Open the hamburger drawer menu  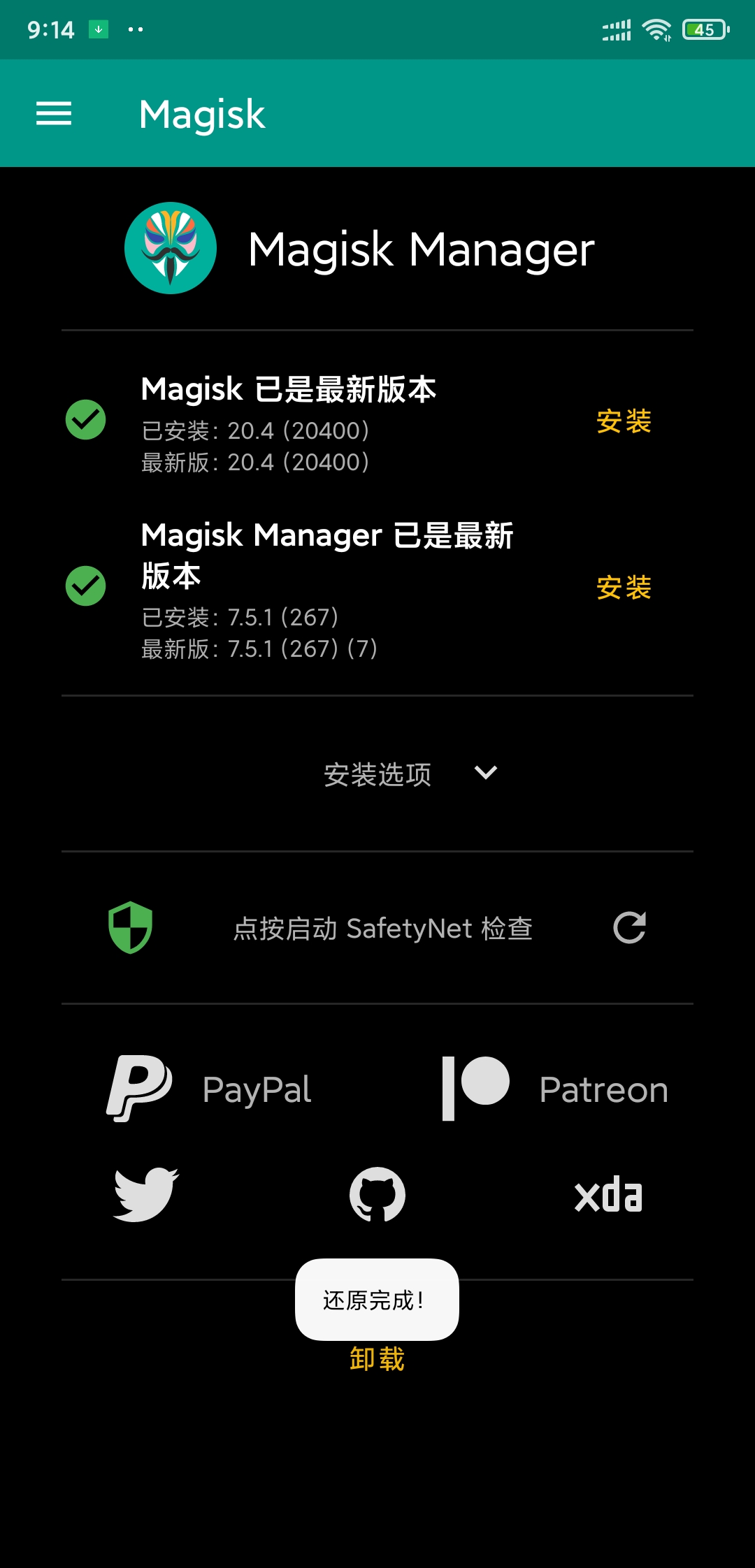point(54,114)
